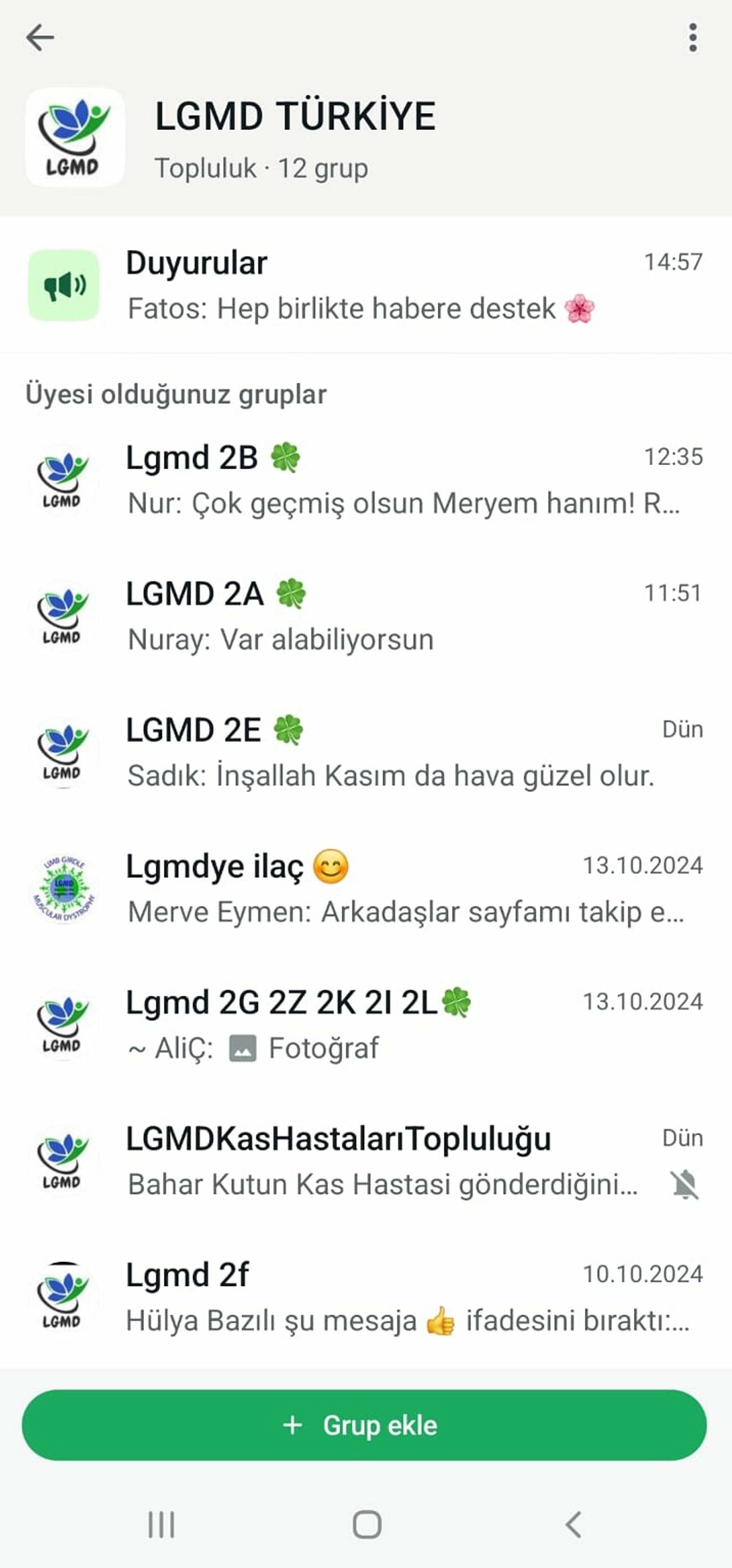Open recent apps from the navigation bar
The width and height of the screenshot is (732, 1568).
[161, 1525]
